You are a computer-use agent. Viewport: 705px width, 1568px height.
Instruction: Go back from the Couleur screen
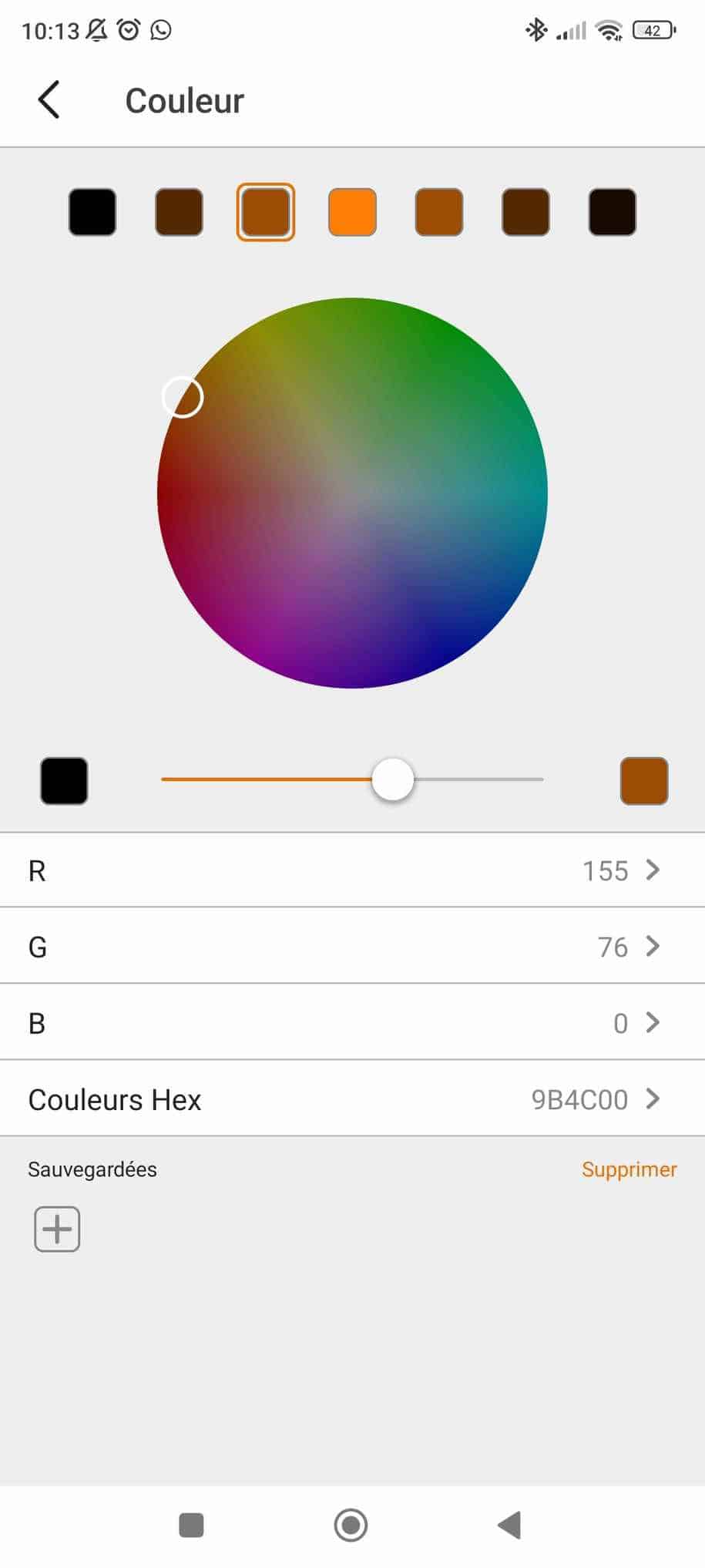coord(49,100)
